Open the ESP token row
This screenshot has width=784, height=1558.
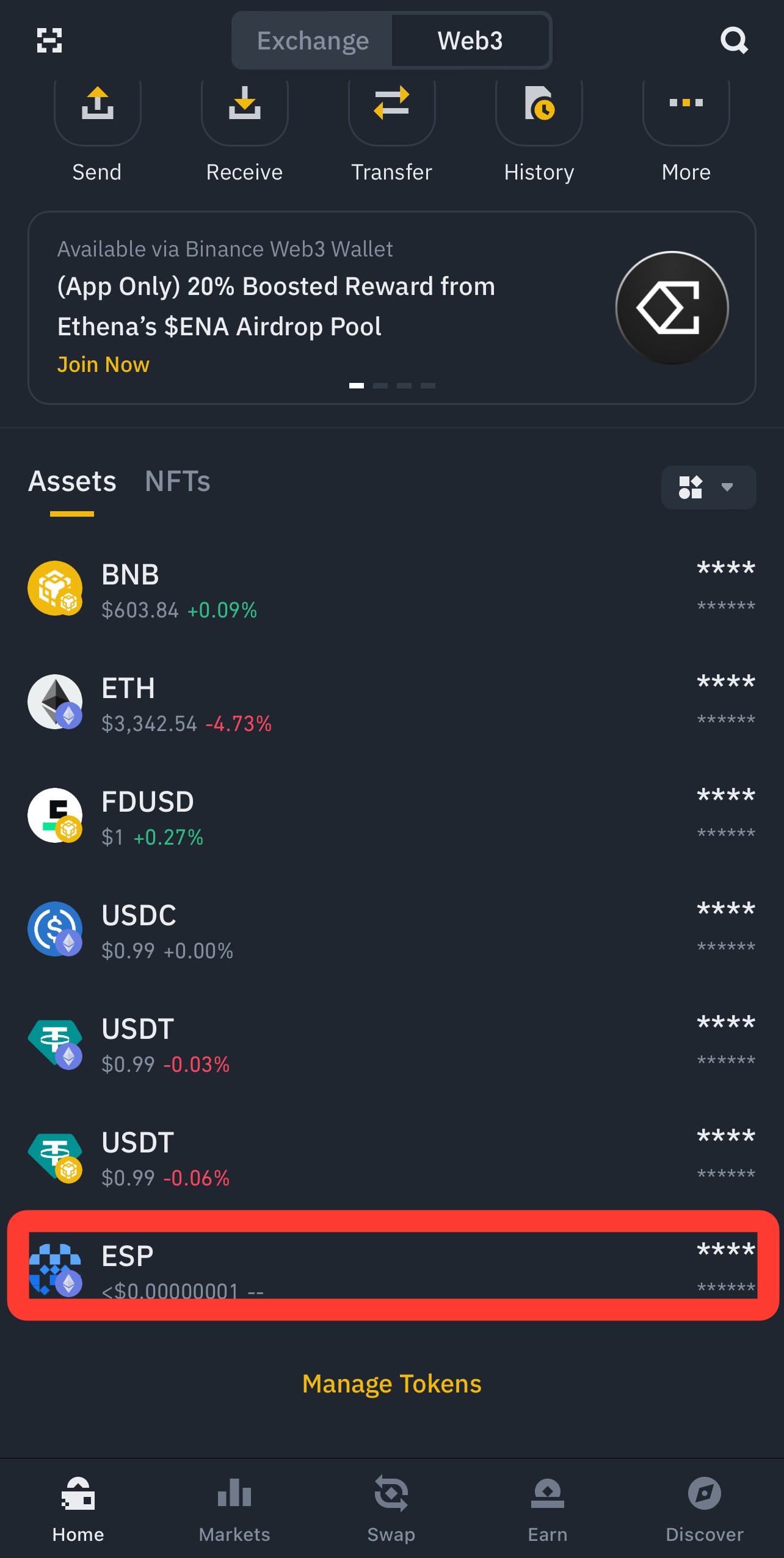pos(391,1265)
